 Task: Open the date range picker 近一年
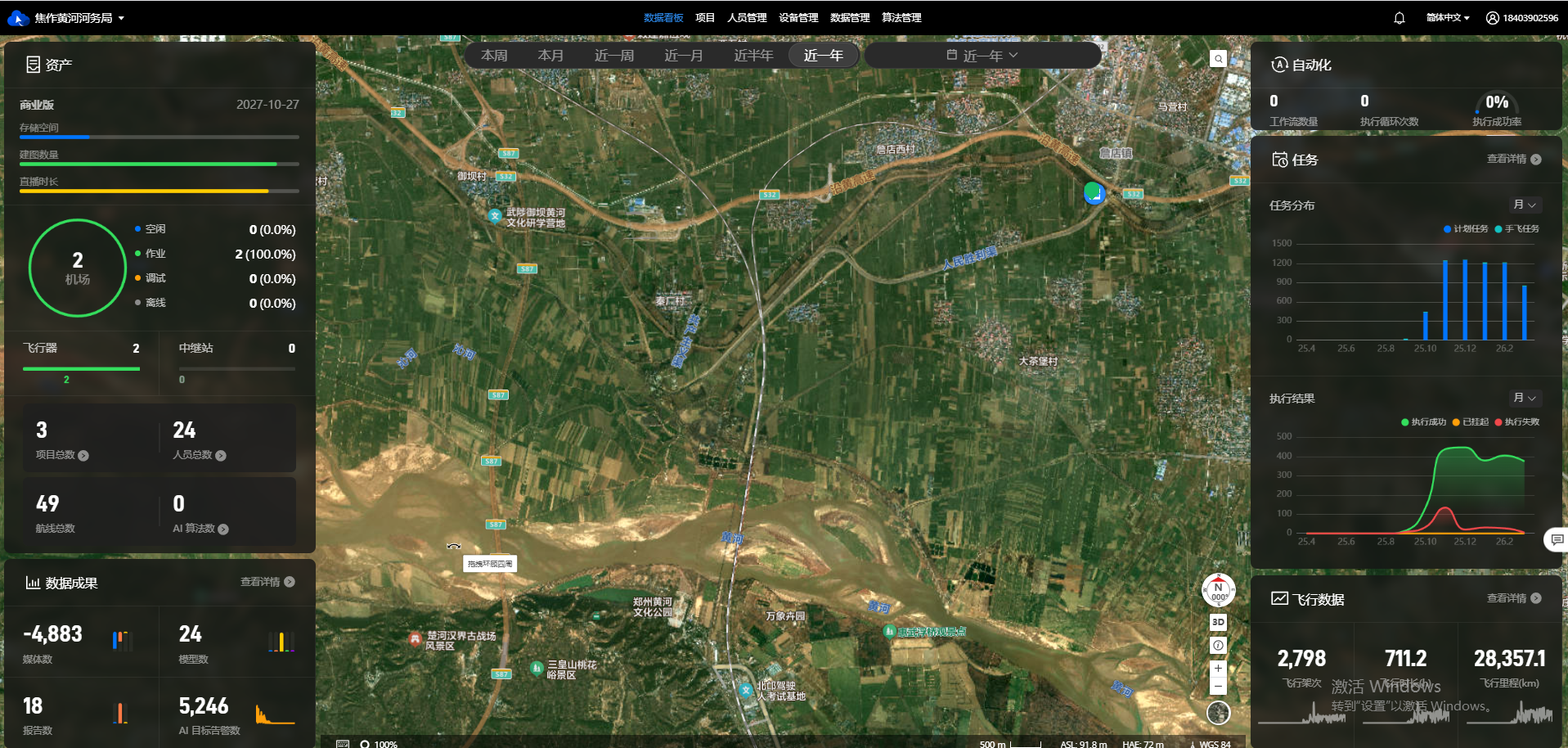[982, 56]
